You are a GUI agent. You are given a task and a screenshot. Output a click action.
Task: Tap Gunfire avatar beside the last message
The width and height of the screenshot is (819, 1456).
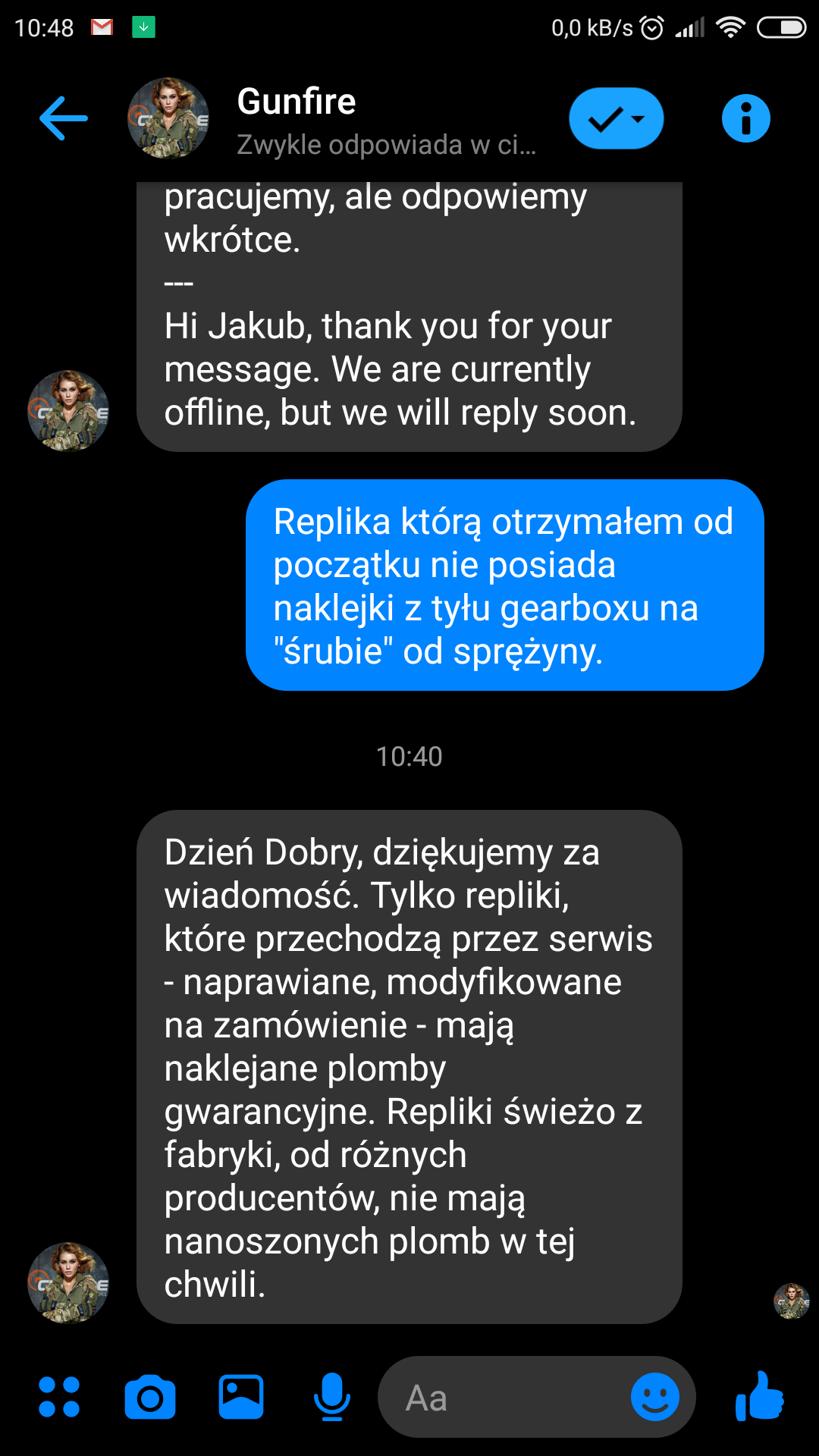tap(68, 1282)
